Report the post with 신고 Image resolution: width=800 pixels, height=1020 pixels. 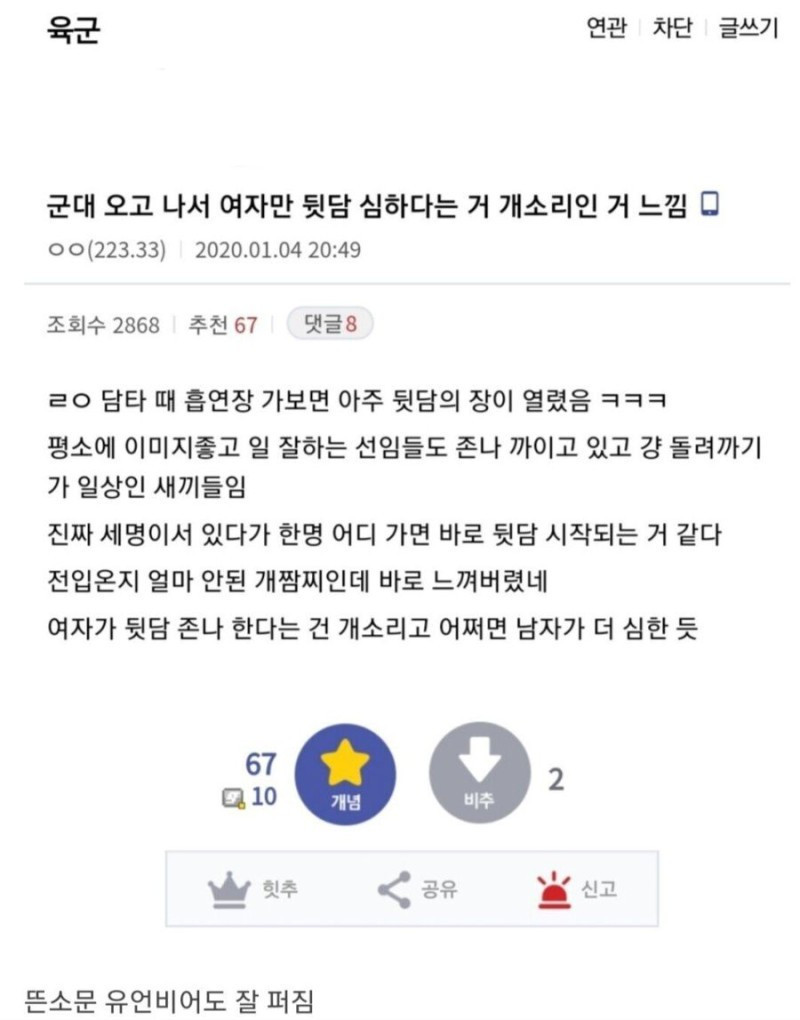(x=577, y=888)
